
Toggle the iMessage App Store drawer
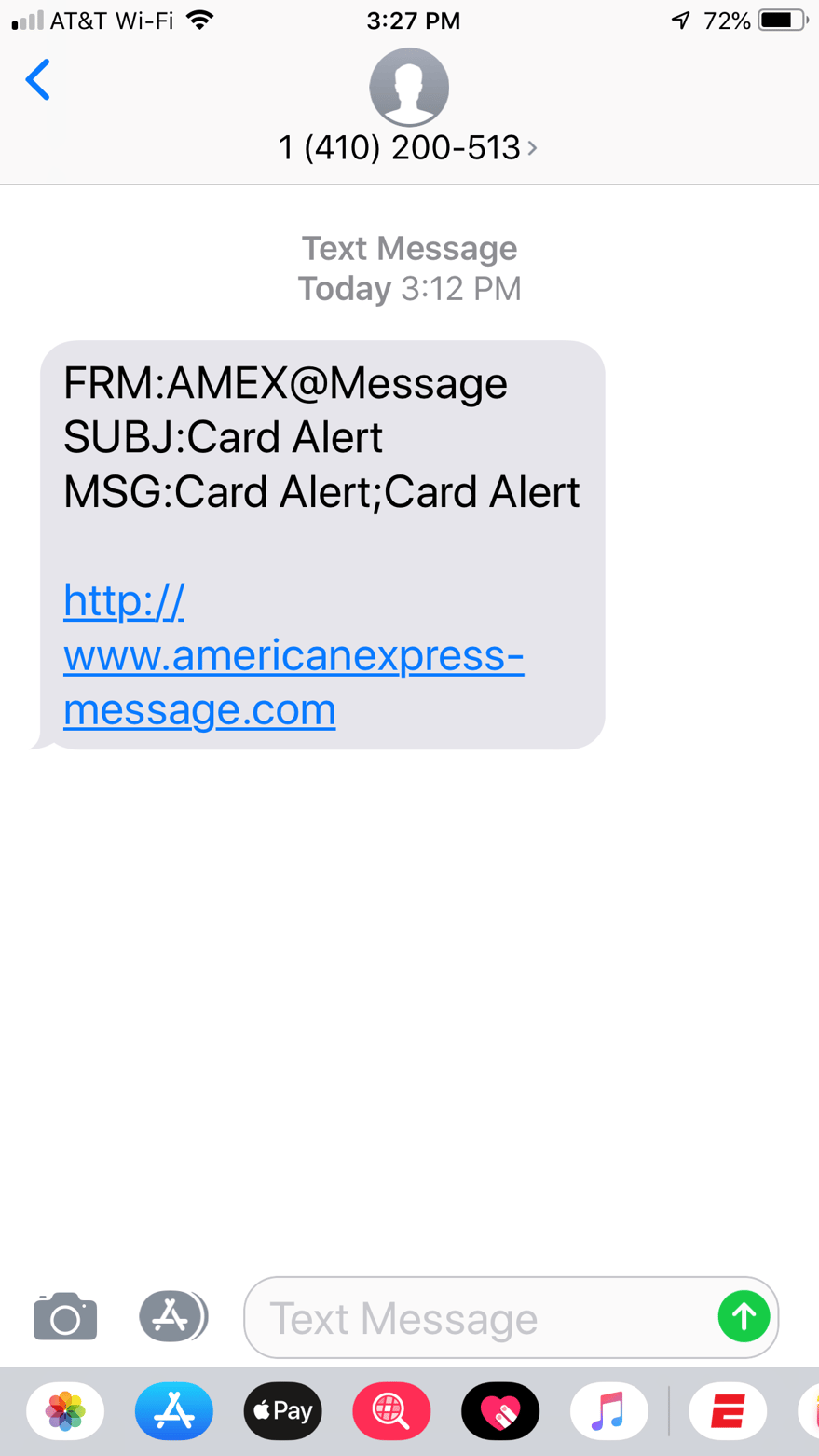tap(172, 1316)
